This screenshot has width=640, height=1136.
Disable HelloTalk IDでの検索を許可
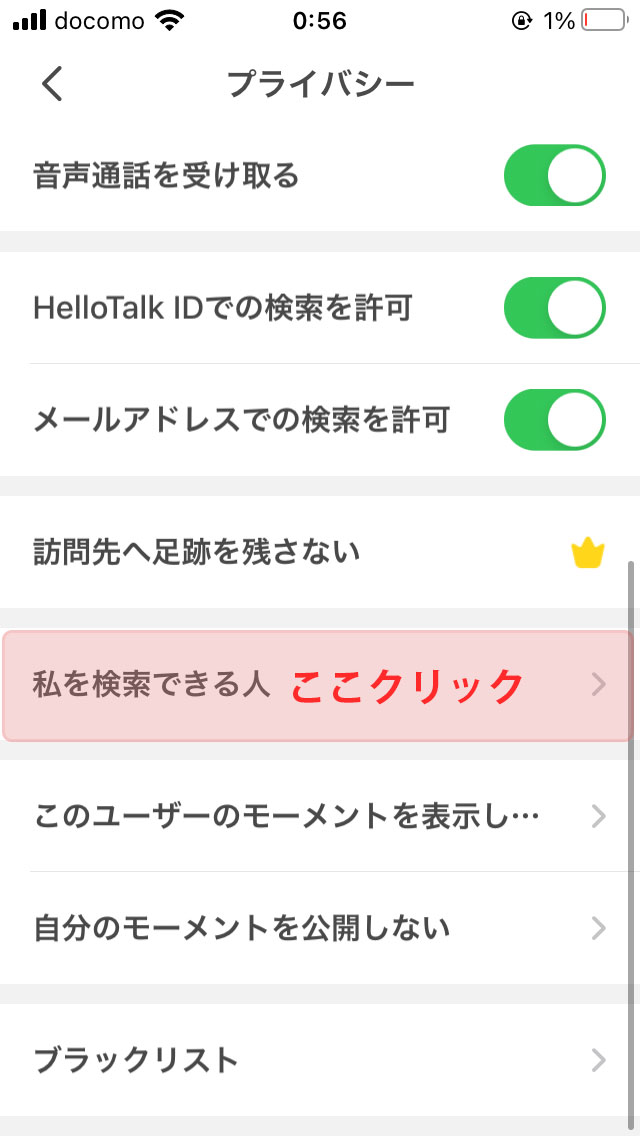[554, 308]
